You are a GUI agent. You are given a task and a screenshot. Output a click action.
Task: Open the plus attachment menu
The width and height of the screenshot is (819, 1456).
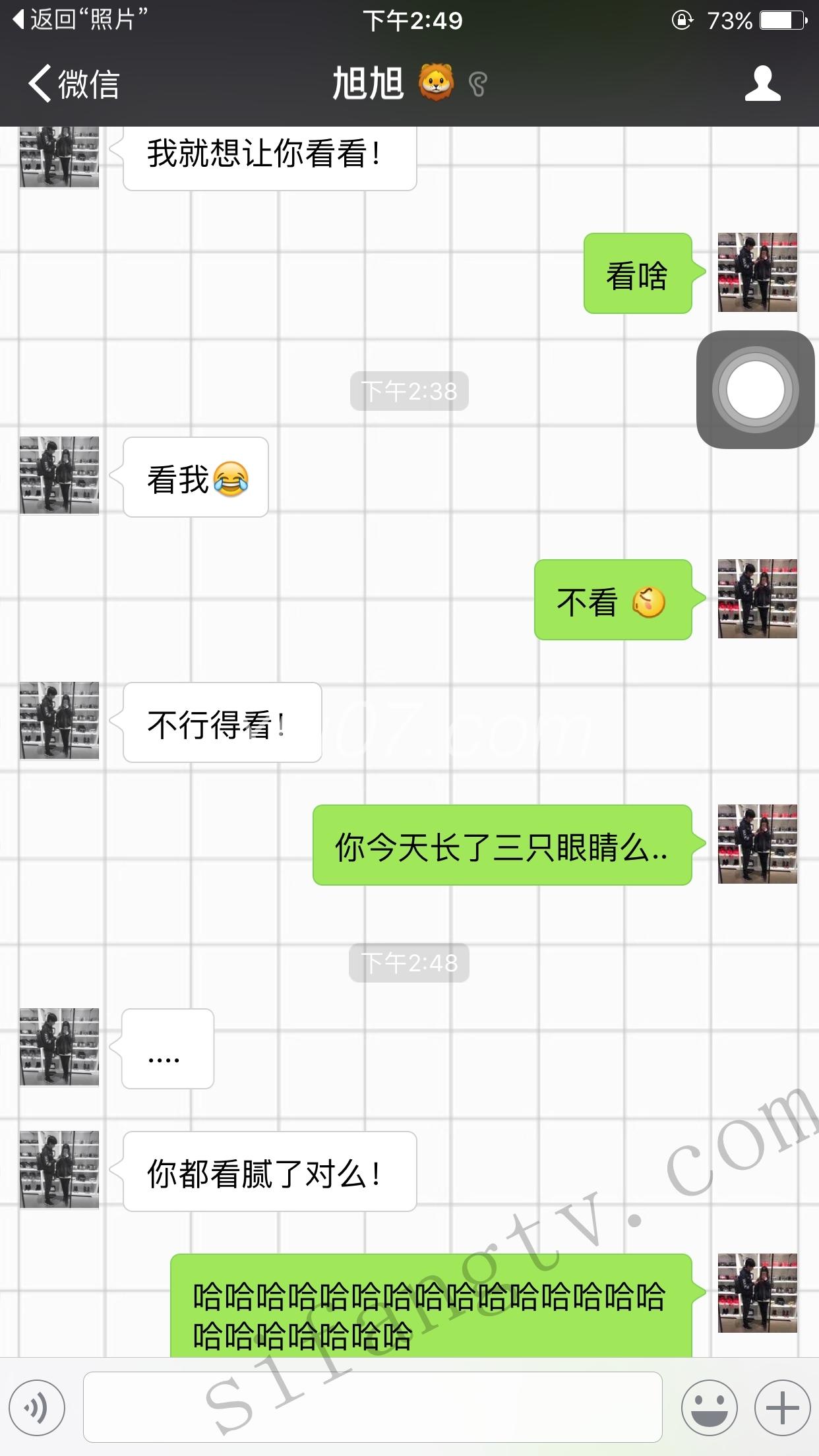(782, 1408)
